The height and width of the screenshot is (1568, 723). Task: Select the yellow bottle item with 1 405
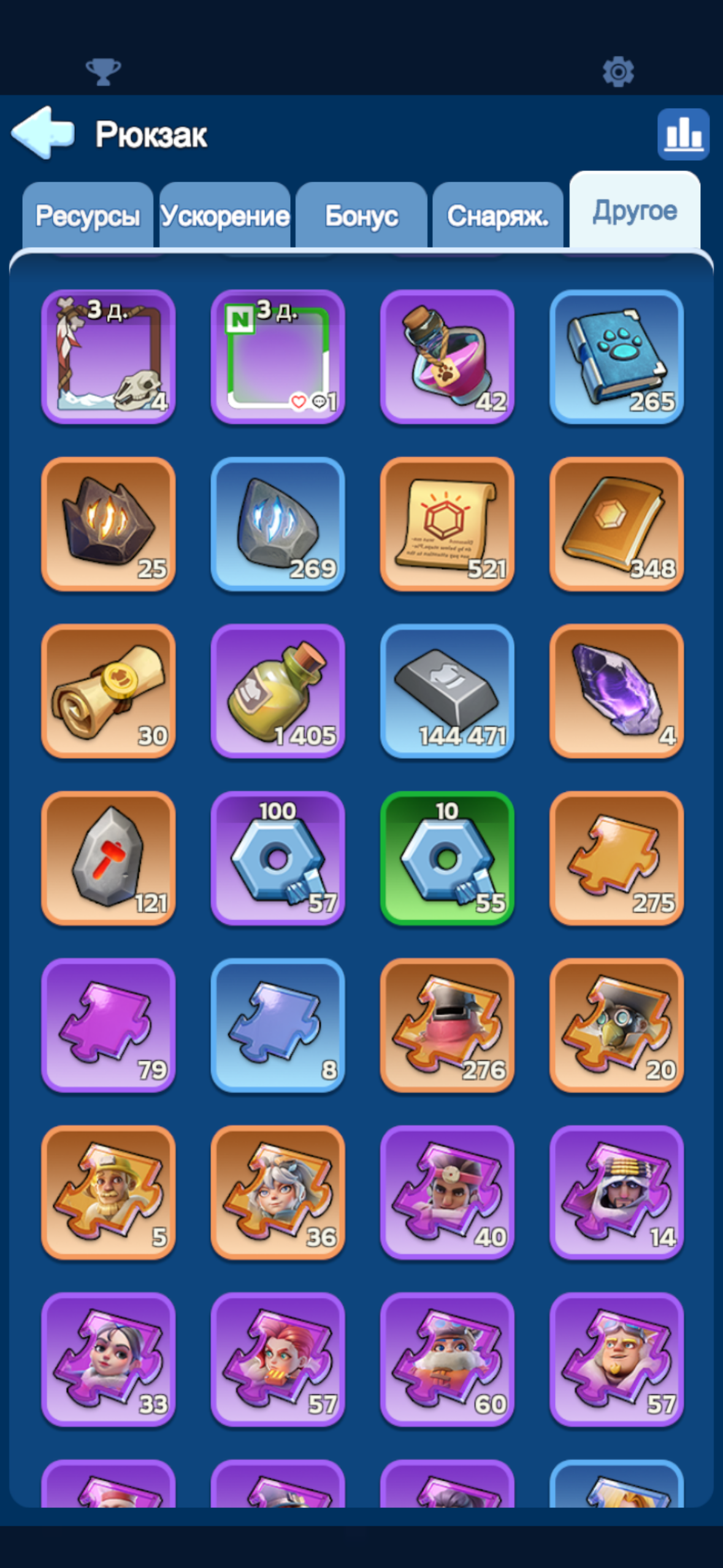pyautogui.click(x=278, y=691)
